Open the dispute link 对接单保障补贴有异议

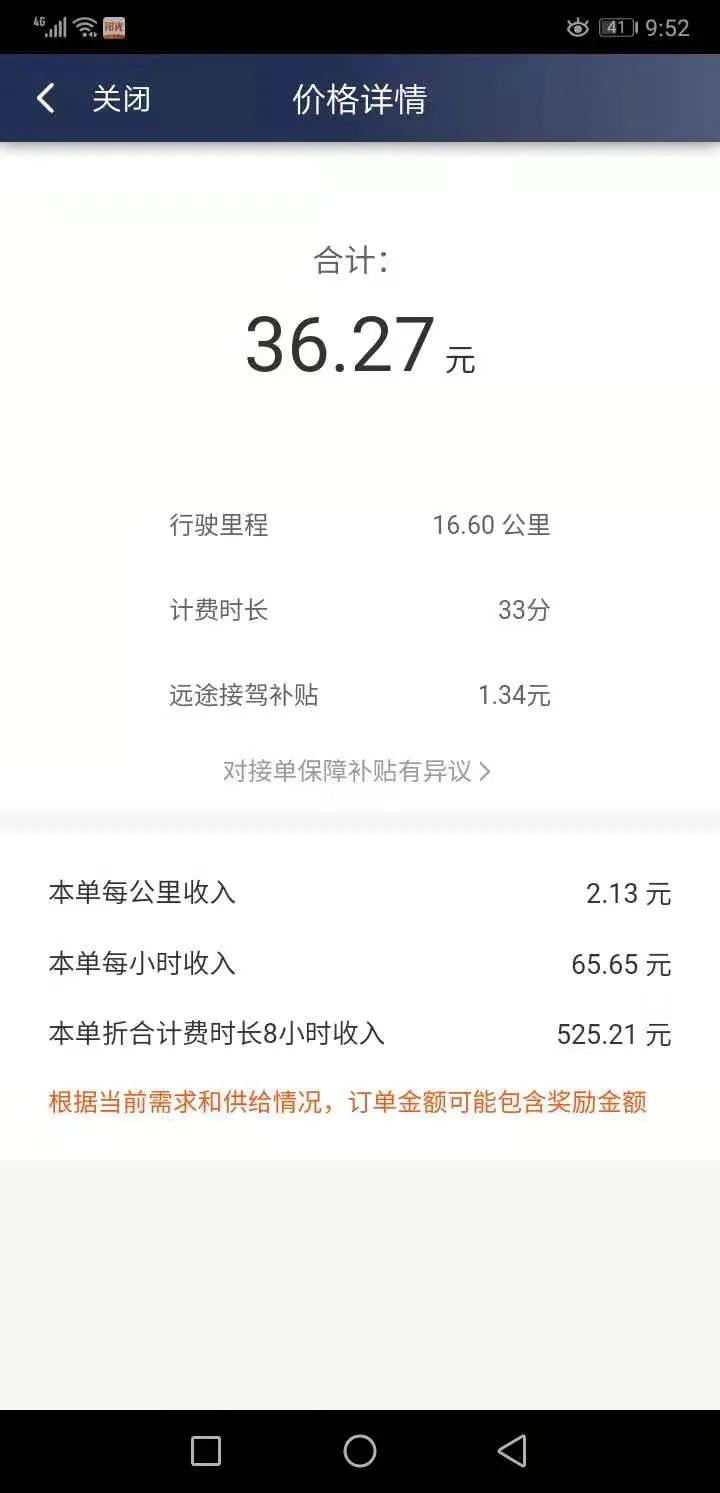click(345, 771)
